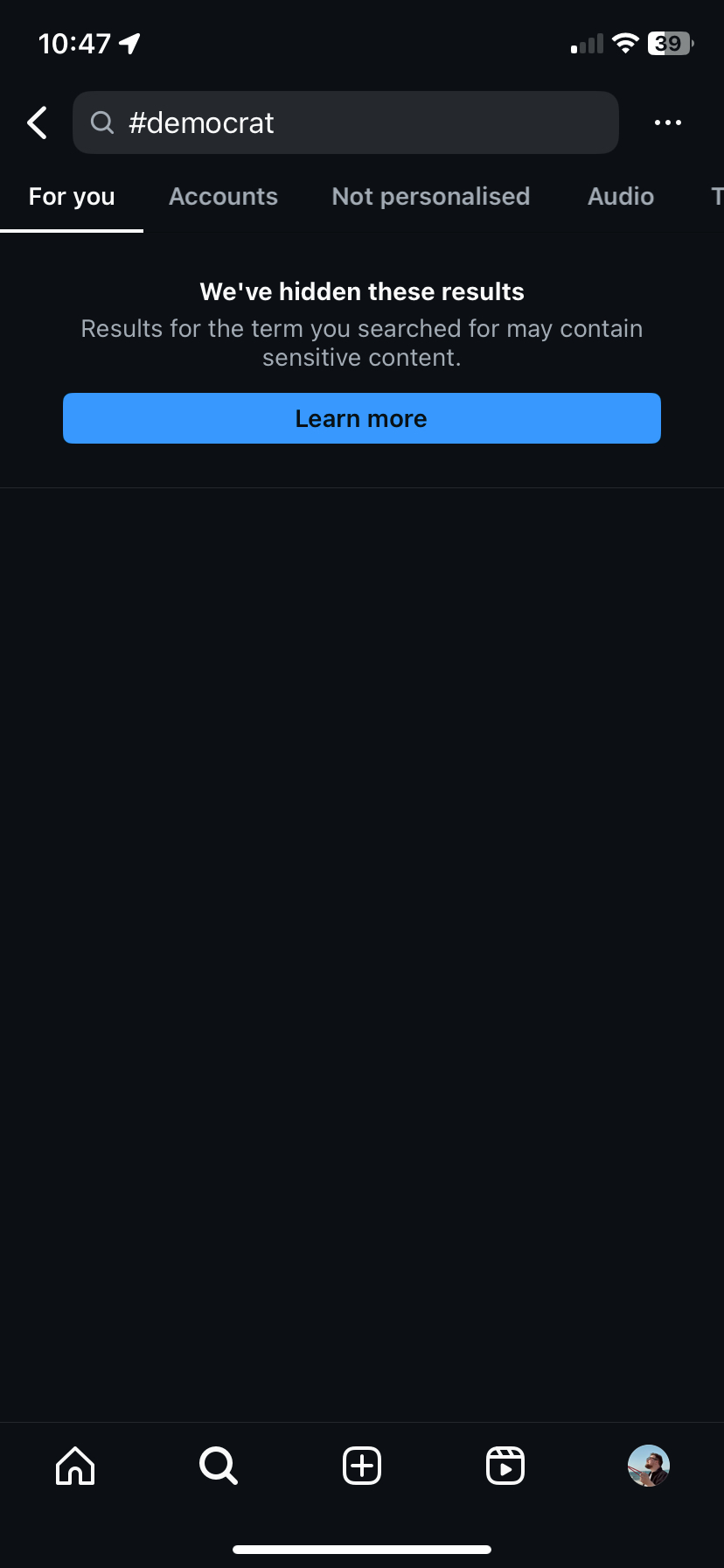
Task: Tap the Learn more button
Action: 361,418
